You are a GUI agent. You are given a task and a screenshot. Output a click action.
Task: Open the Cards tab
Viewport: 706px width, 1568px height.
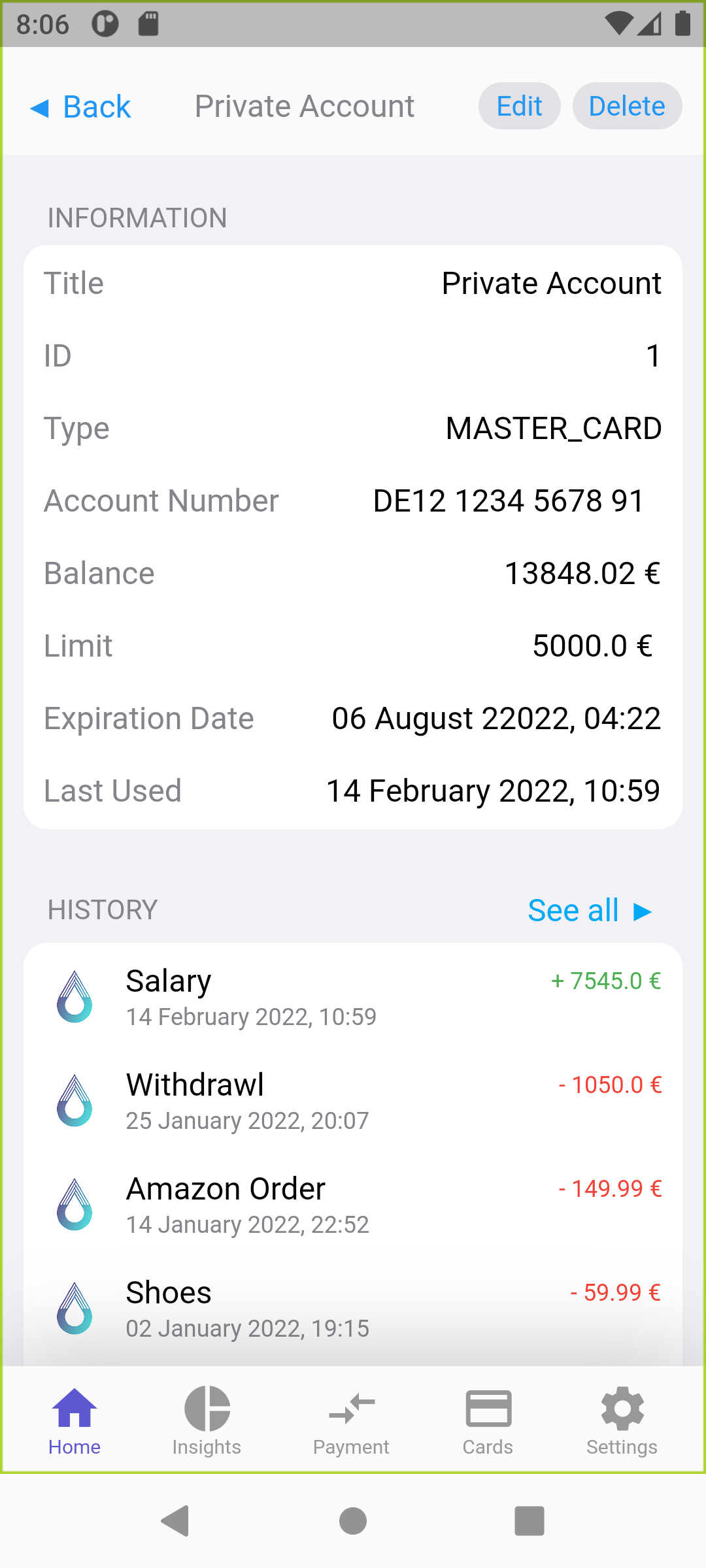488,1420
